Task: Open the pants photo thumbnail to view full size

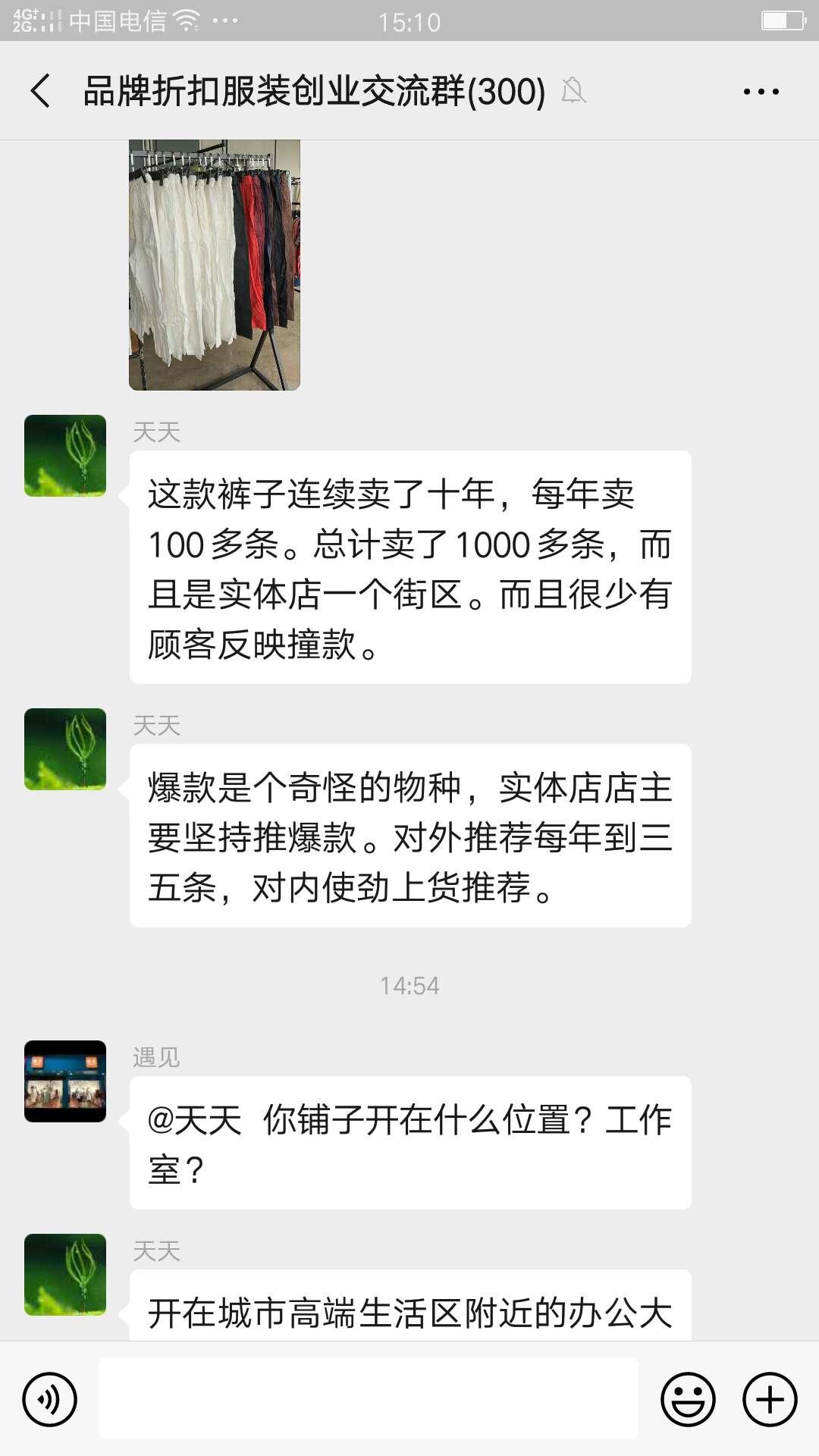Action: [215, 265]
